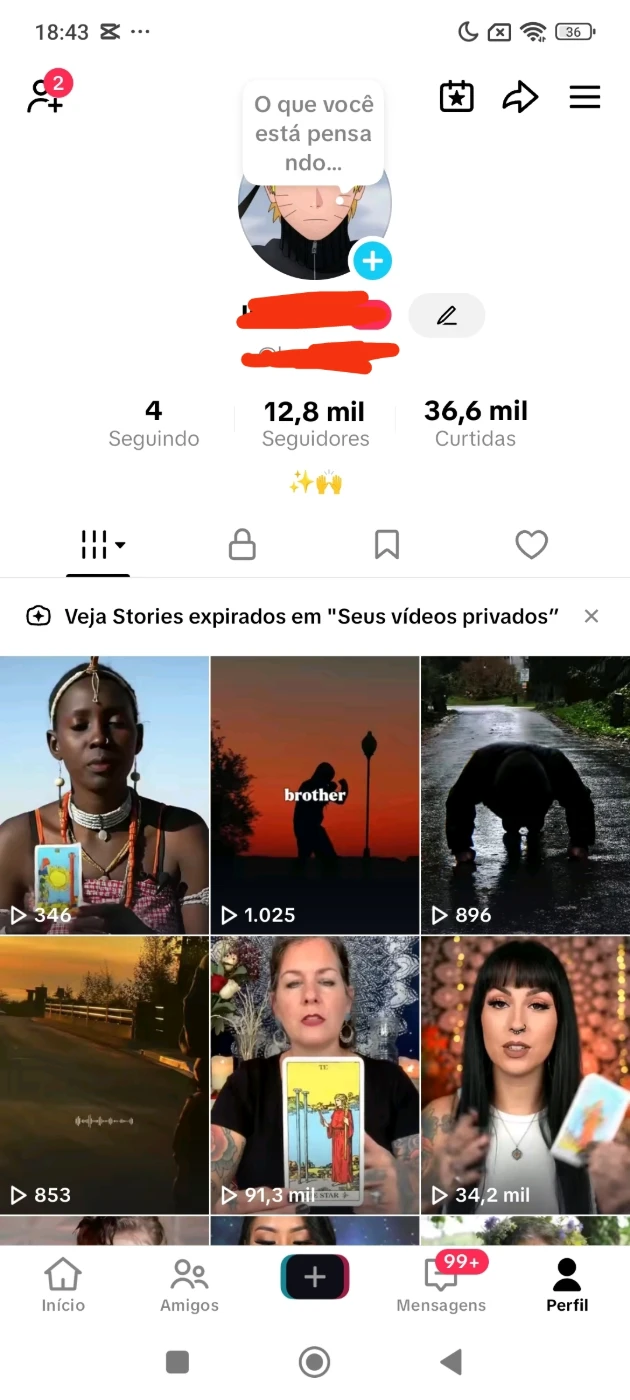Screen dimensions: 630x1400
Task: Create a new post with plus button
Action: (315, 1277)
